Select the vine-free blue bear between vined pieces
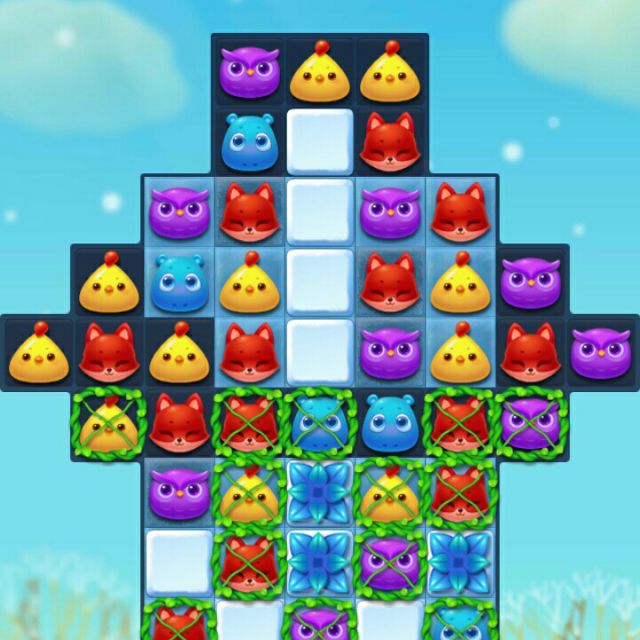This screenshot has height=640, width=640. pyautogui.click(x=390, y=424)
